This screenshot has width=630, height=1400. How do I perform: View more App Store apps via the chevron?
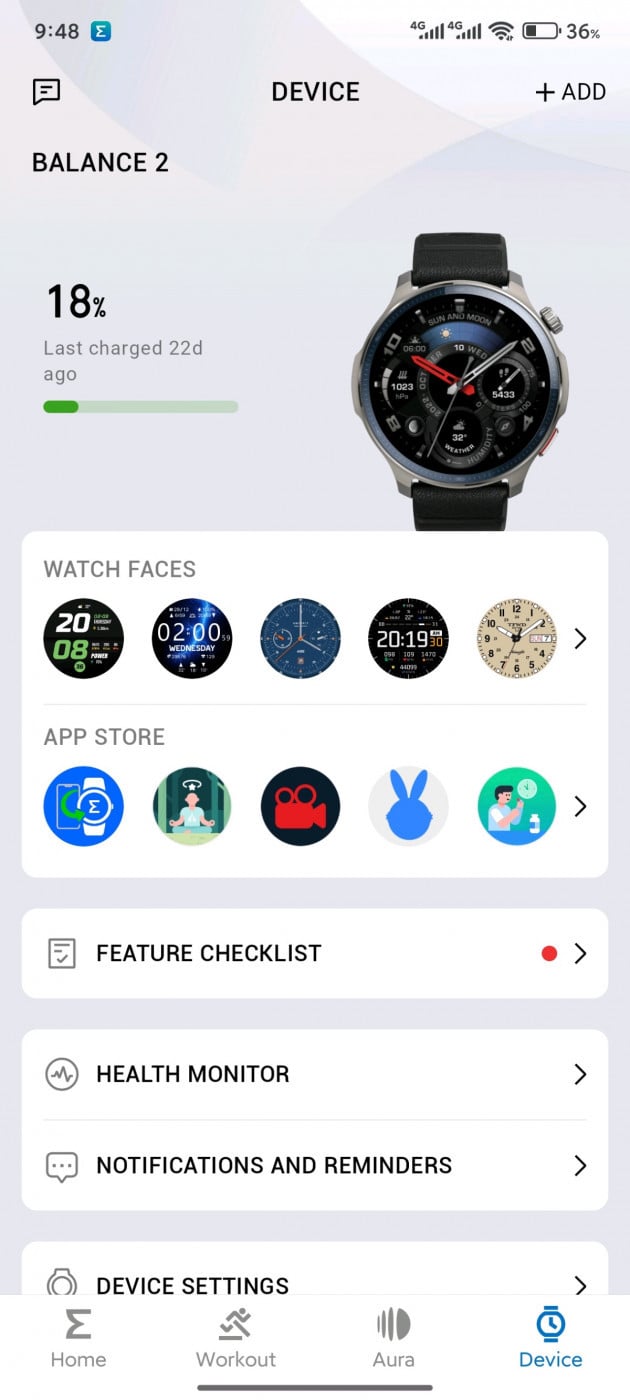(581, 807)
